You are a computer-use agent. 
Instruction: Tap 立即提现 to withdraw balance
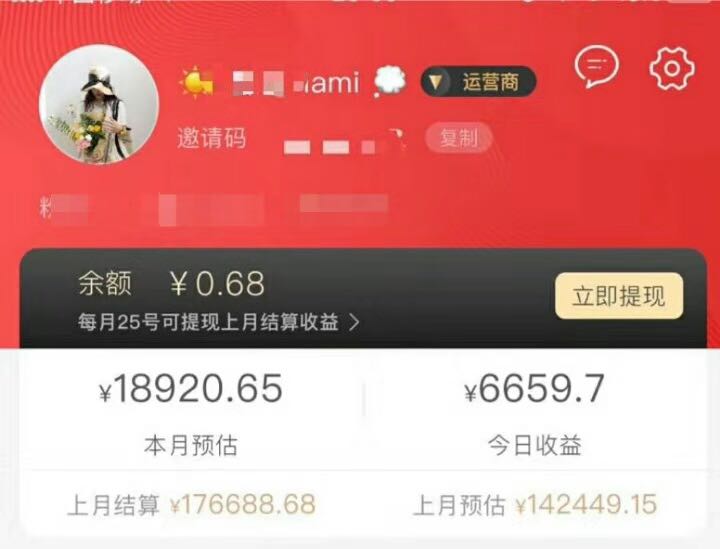tap(619, 297)
